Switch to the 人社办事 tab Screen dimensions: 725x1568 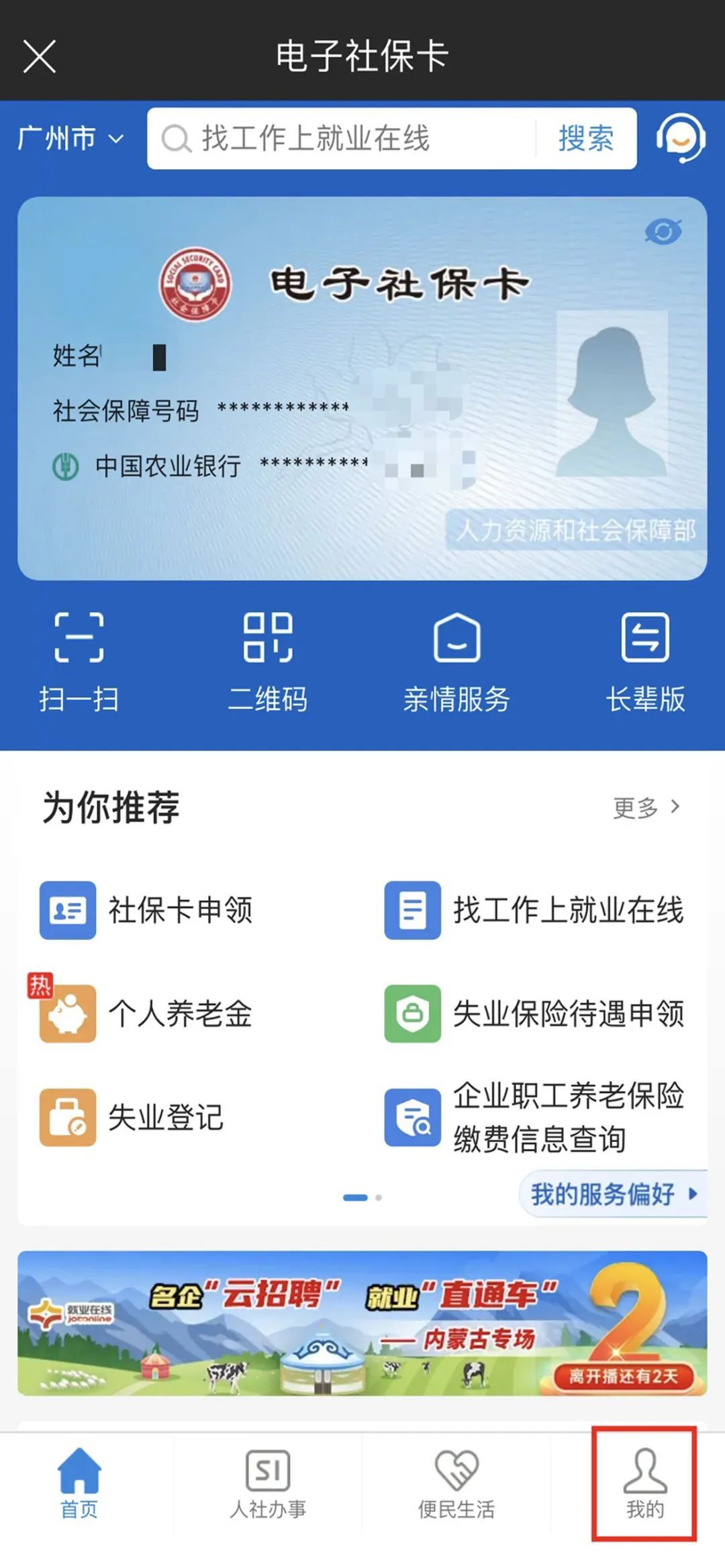click(x=268, y=1484)
